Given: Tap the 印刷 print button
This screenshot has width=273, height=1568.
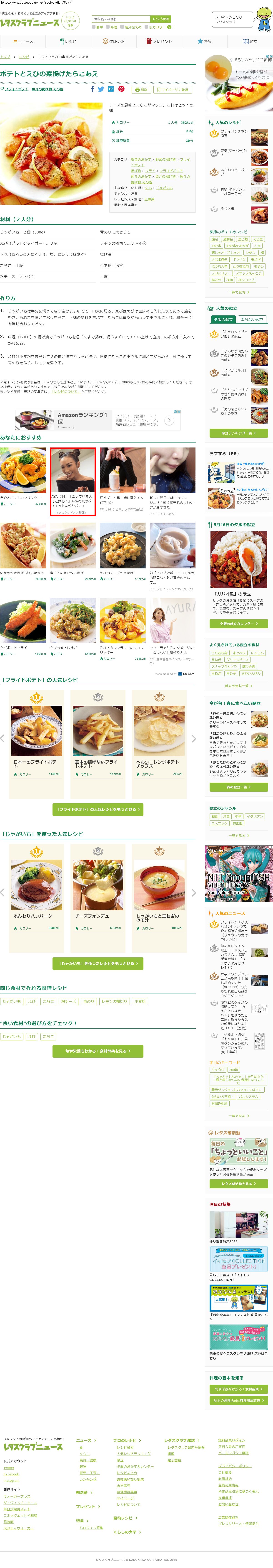Looking at the screenshot, I should [141, 89].
